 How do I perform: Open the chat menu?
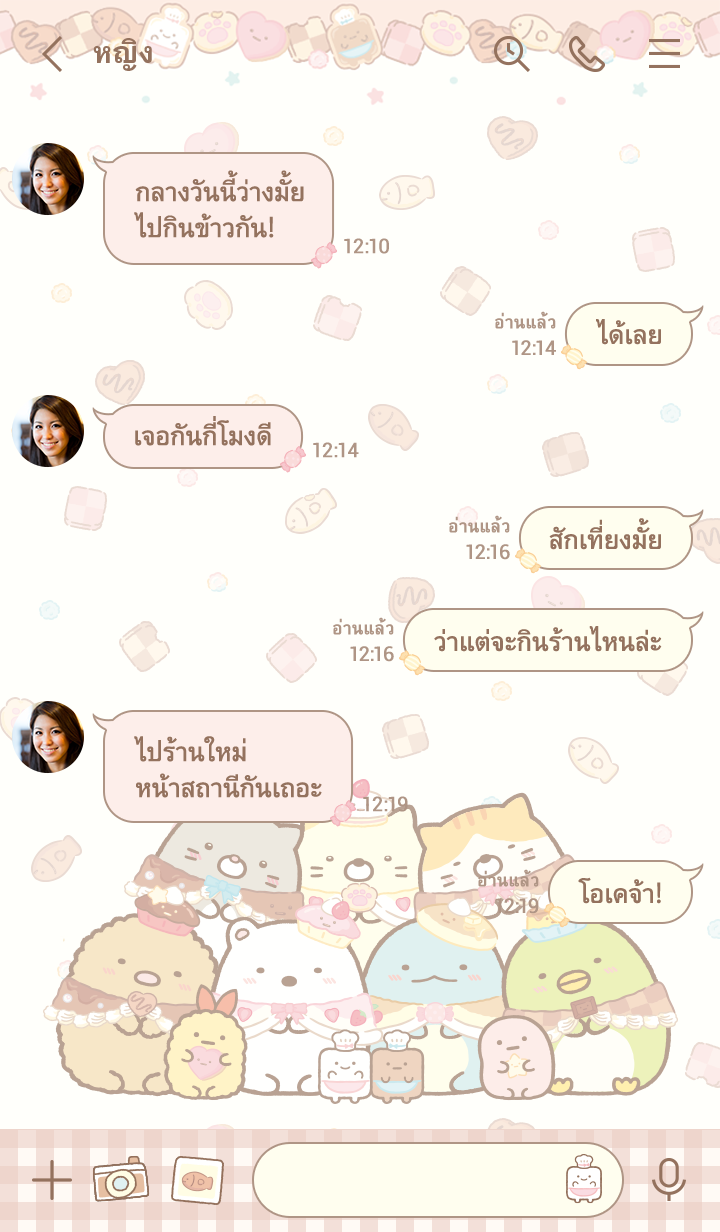[x=664, y=54]
